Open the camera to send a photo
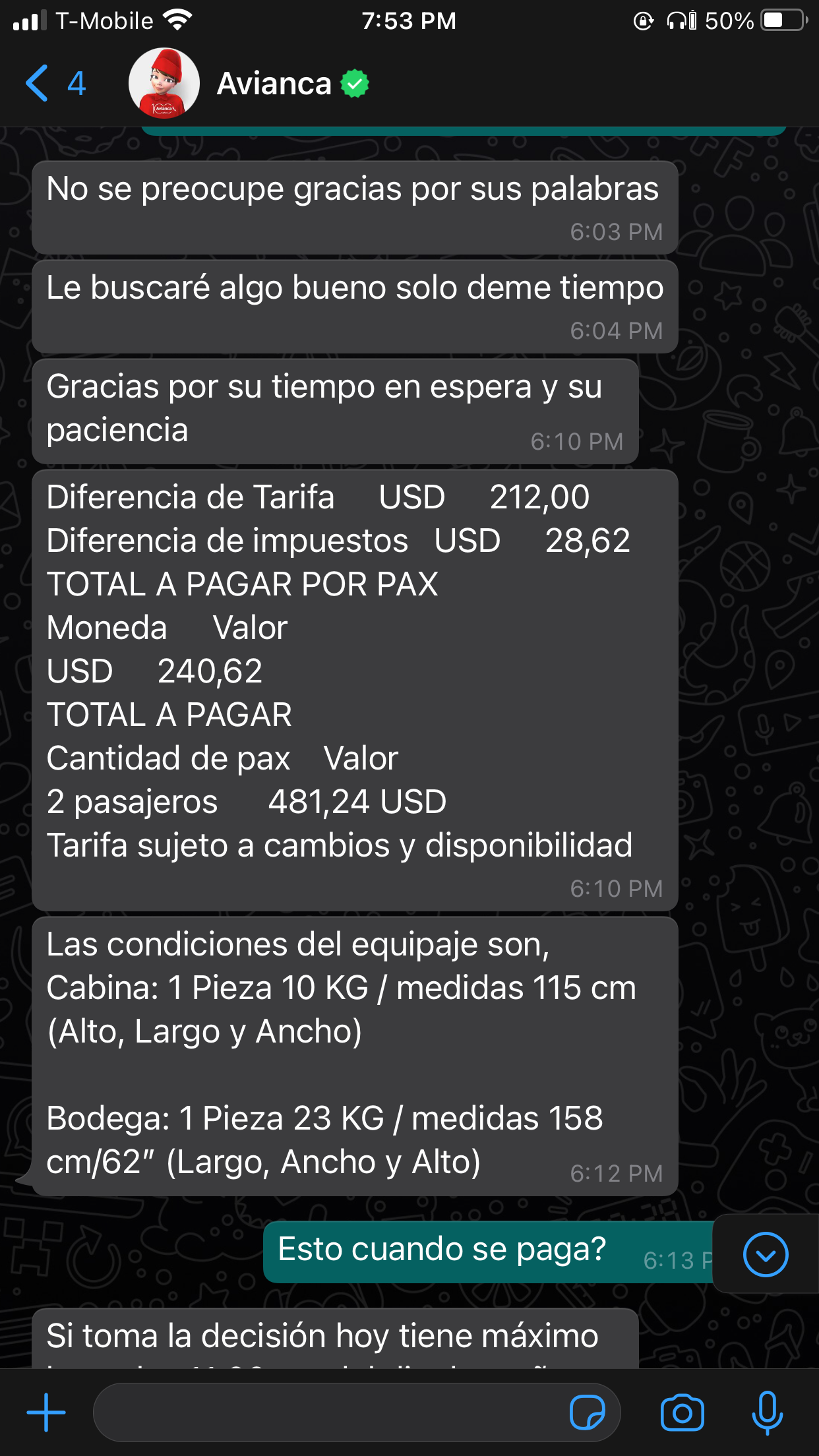Screen dimensions: 819x1456 coord(682,1412)
